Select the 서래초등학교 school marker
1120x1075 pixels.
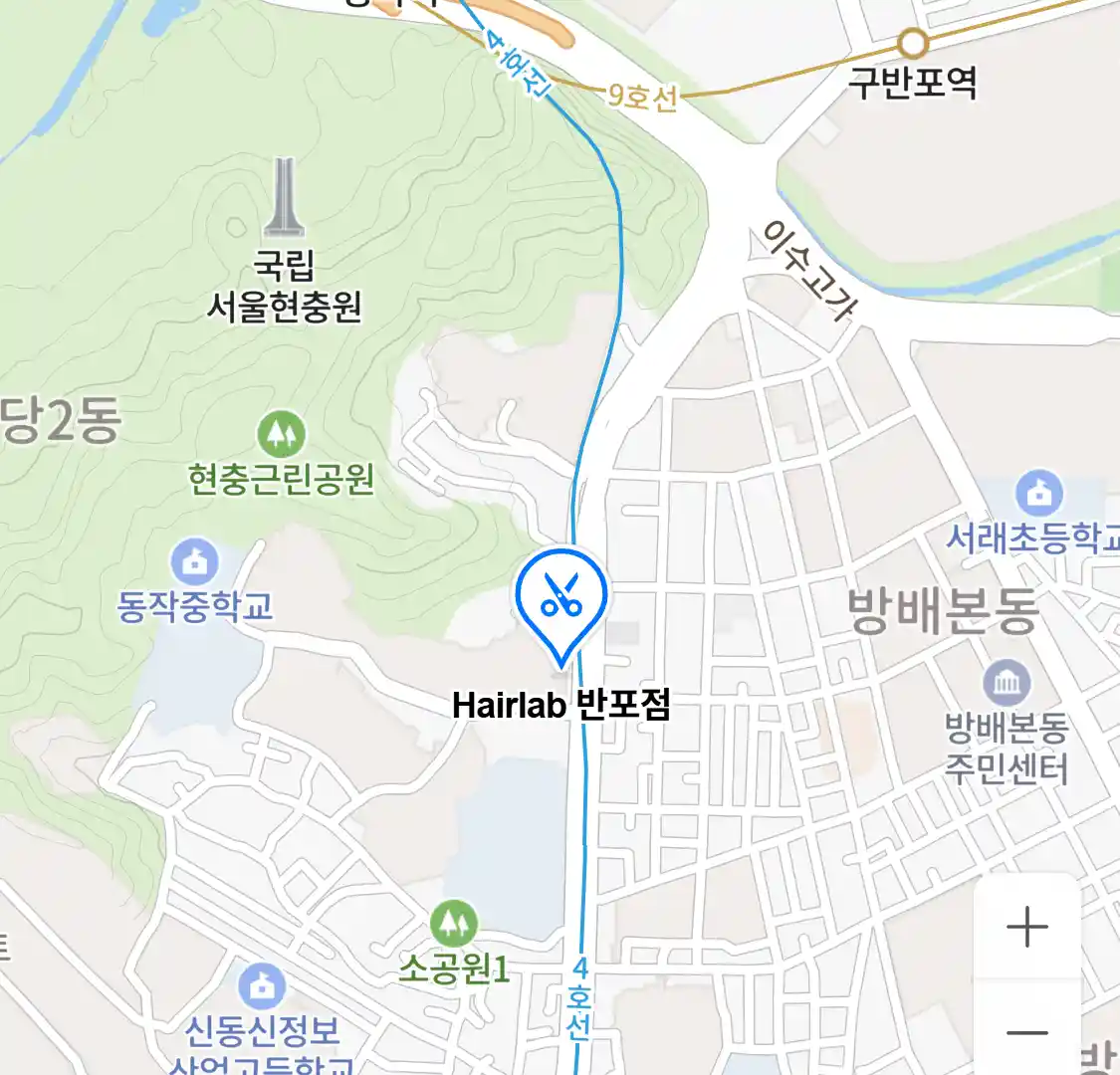(x=1038, y=494)
